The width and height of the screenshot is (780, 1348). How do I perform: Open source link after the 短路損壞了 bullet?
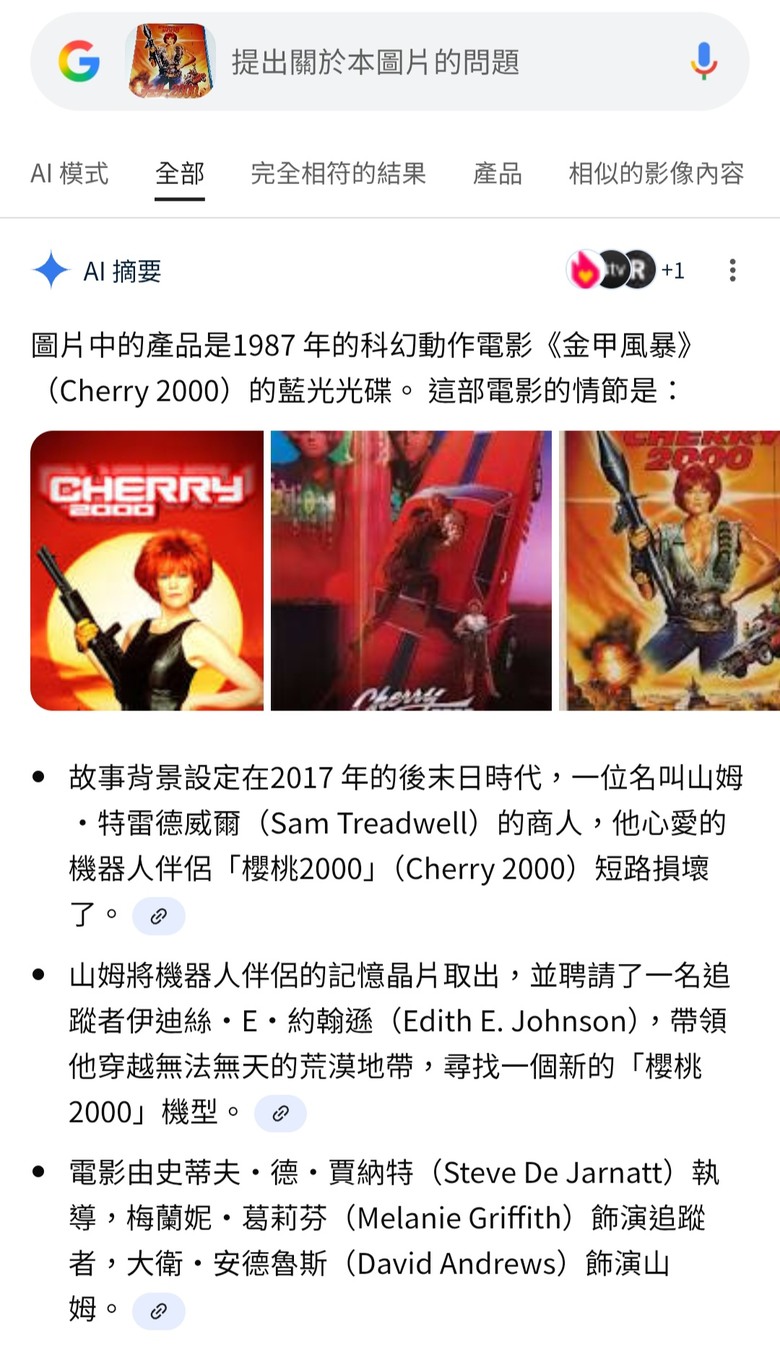pyautogui.click(x=158, y=915)
